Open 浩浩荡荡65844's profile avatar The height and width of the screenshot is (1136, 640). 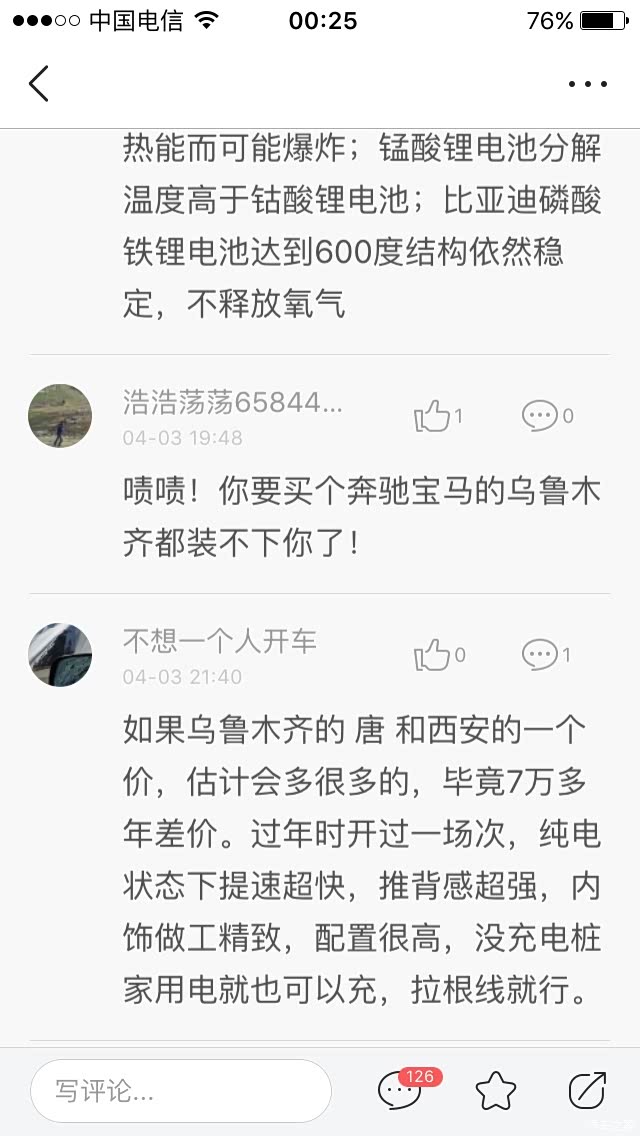click(x=60, y=416)
